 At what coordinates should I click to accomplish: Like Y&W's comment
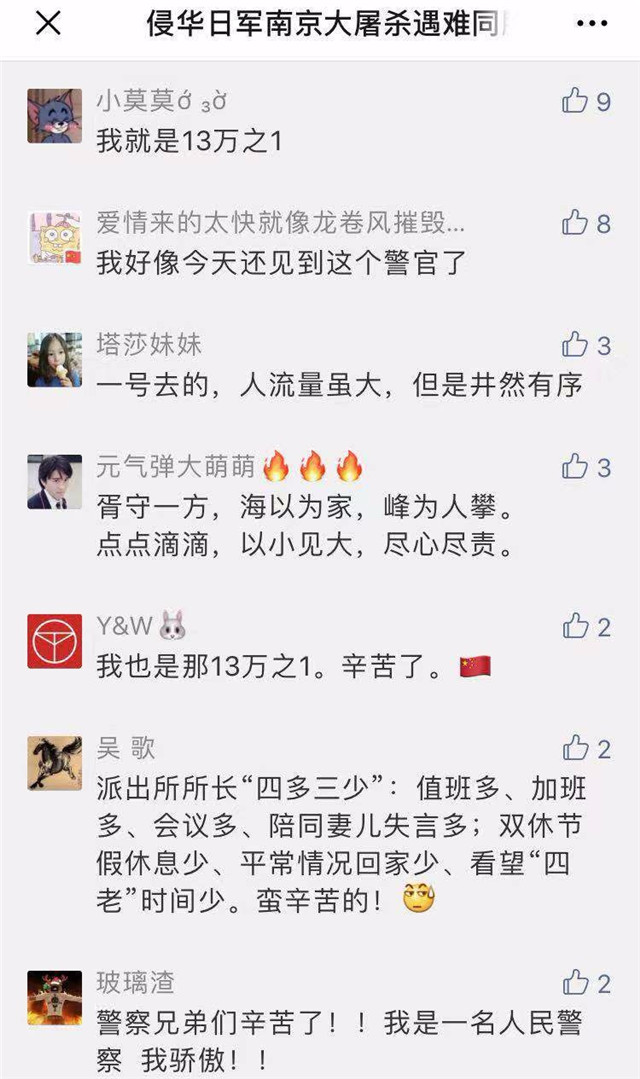tap(575, 627)
